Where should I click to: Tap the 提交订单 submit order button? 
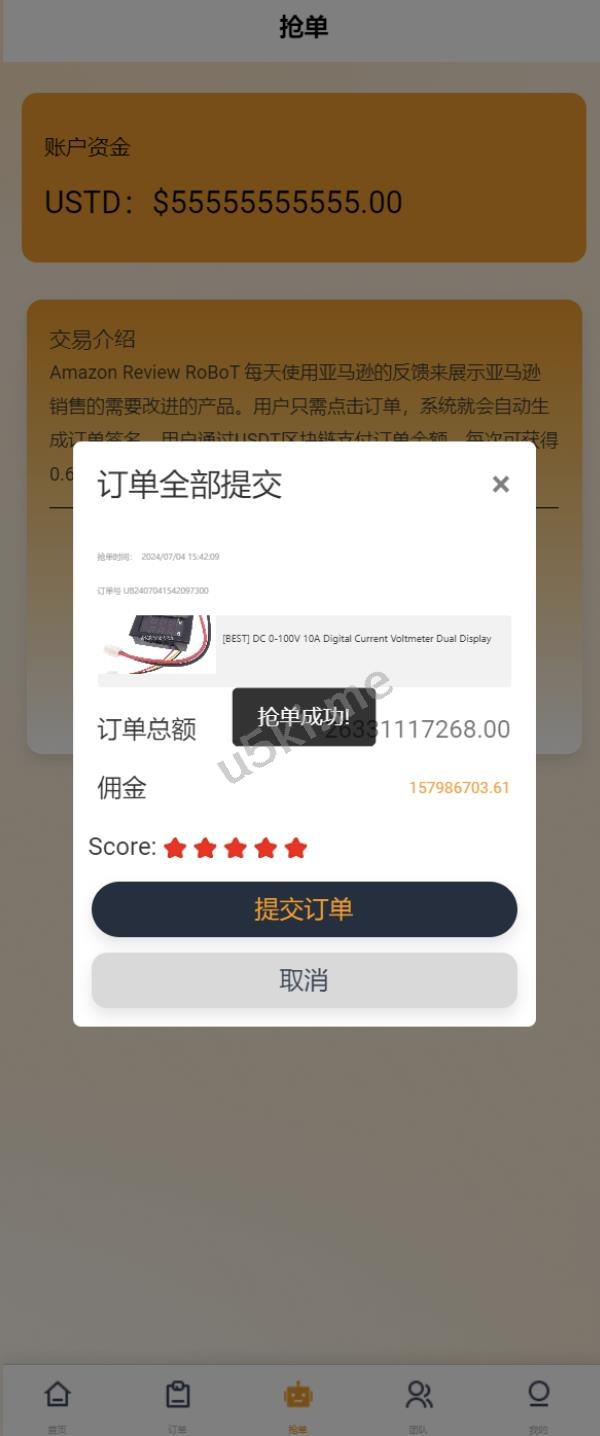pos(304,909)
